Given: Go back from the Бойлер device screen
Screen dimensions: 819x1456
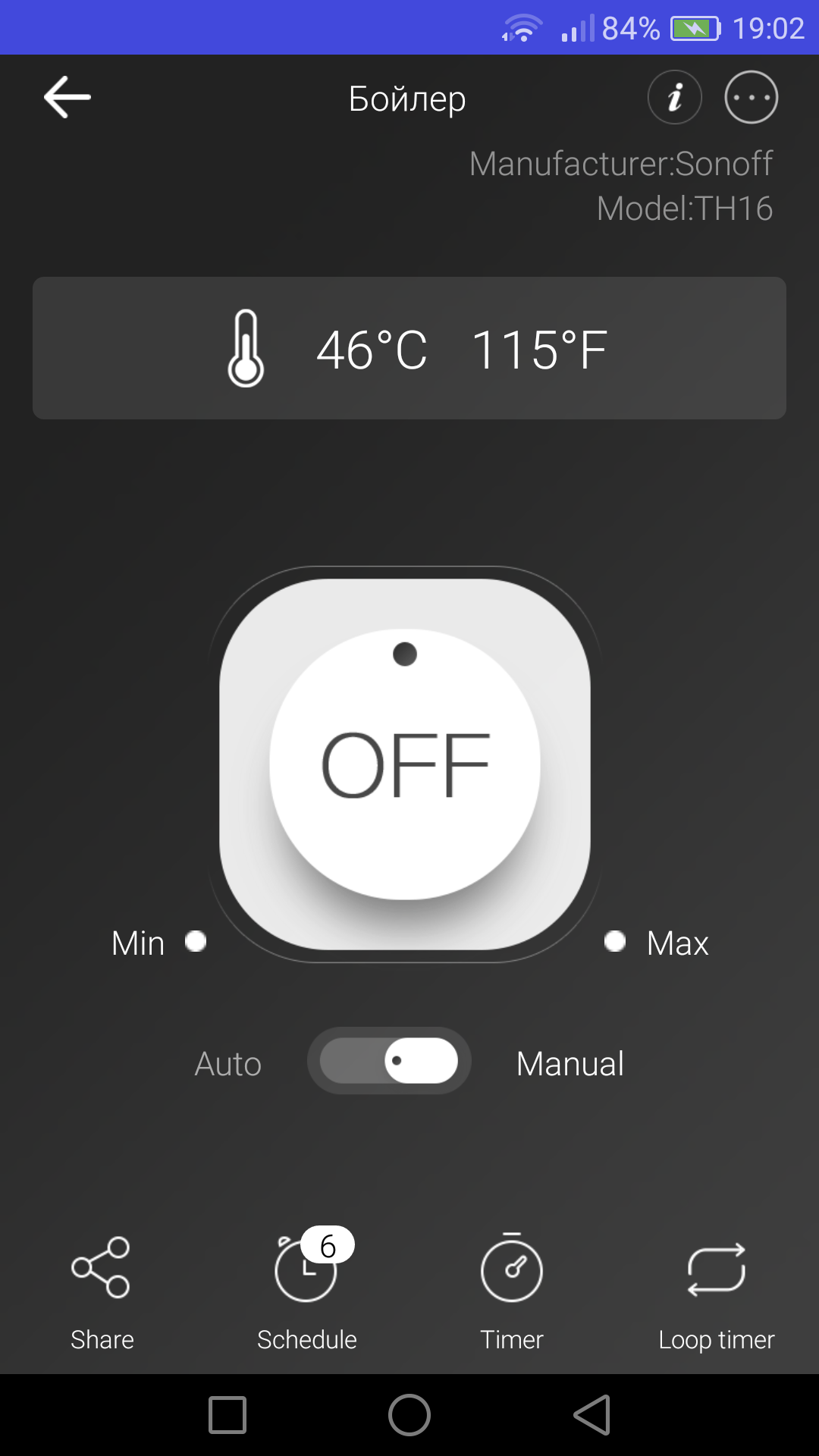Looking at the screenshot, I should click(x=67, y=97).
